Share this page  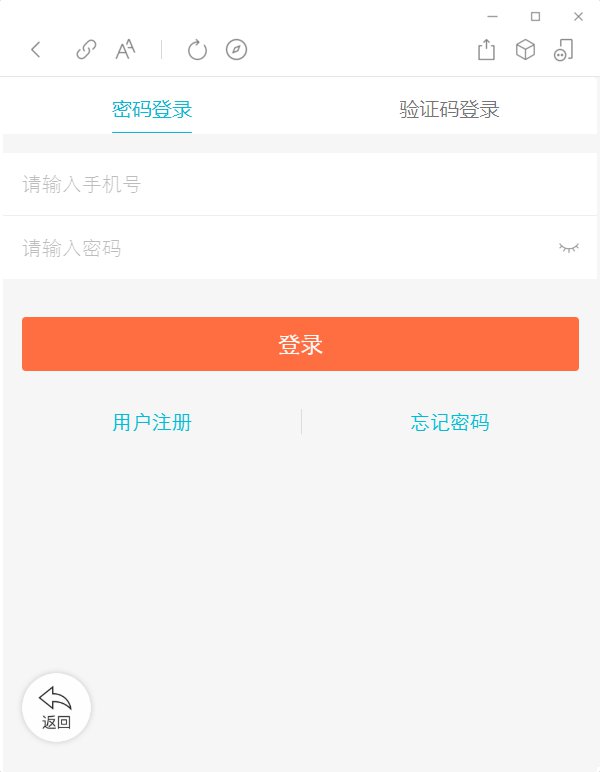[x=486, y=50]
